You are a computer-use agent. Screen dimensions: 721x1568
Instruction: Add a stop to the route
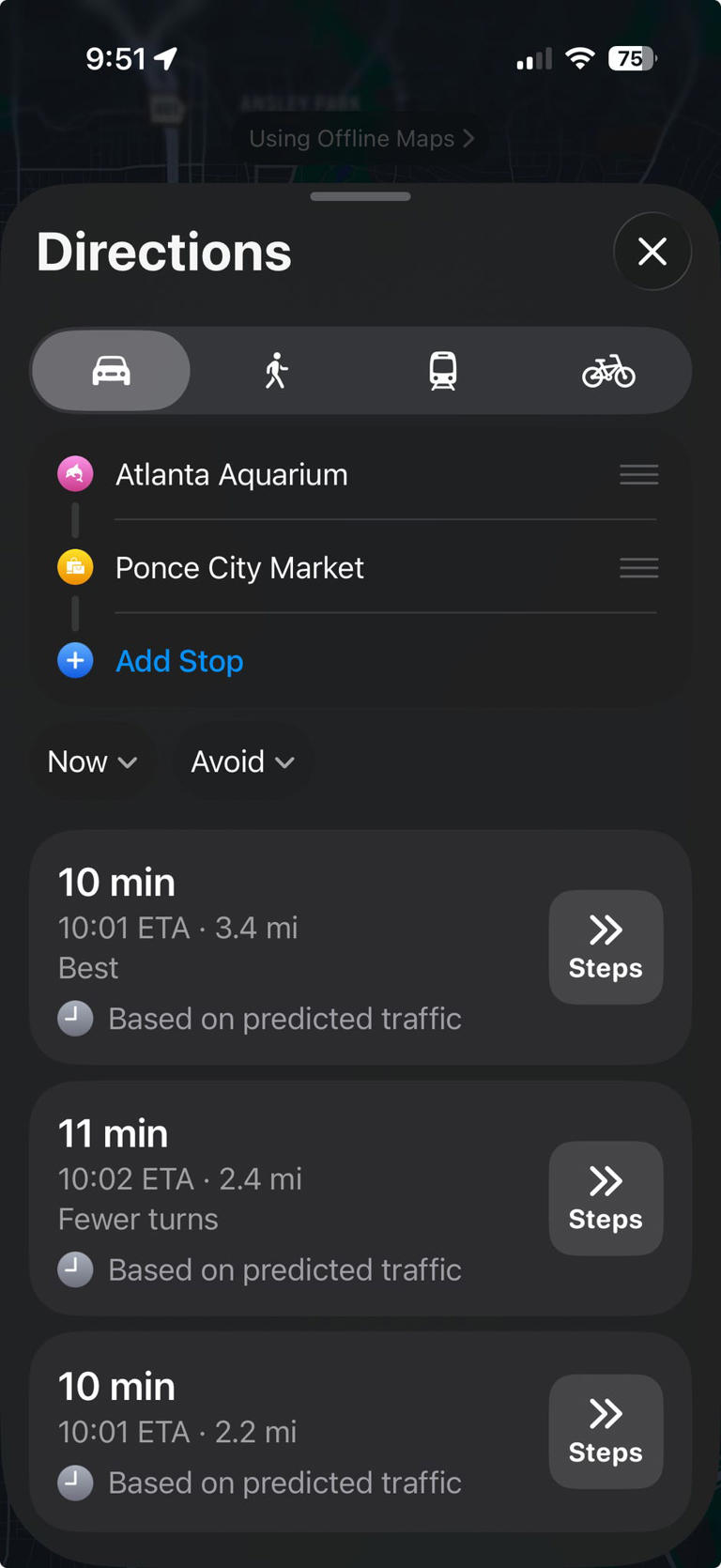pos(178,661)
